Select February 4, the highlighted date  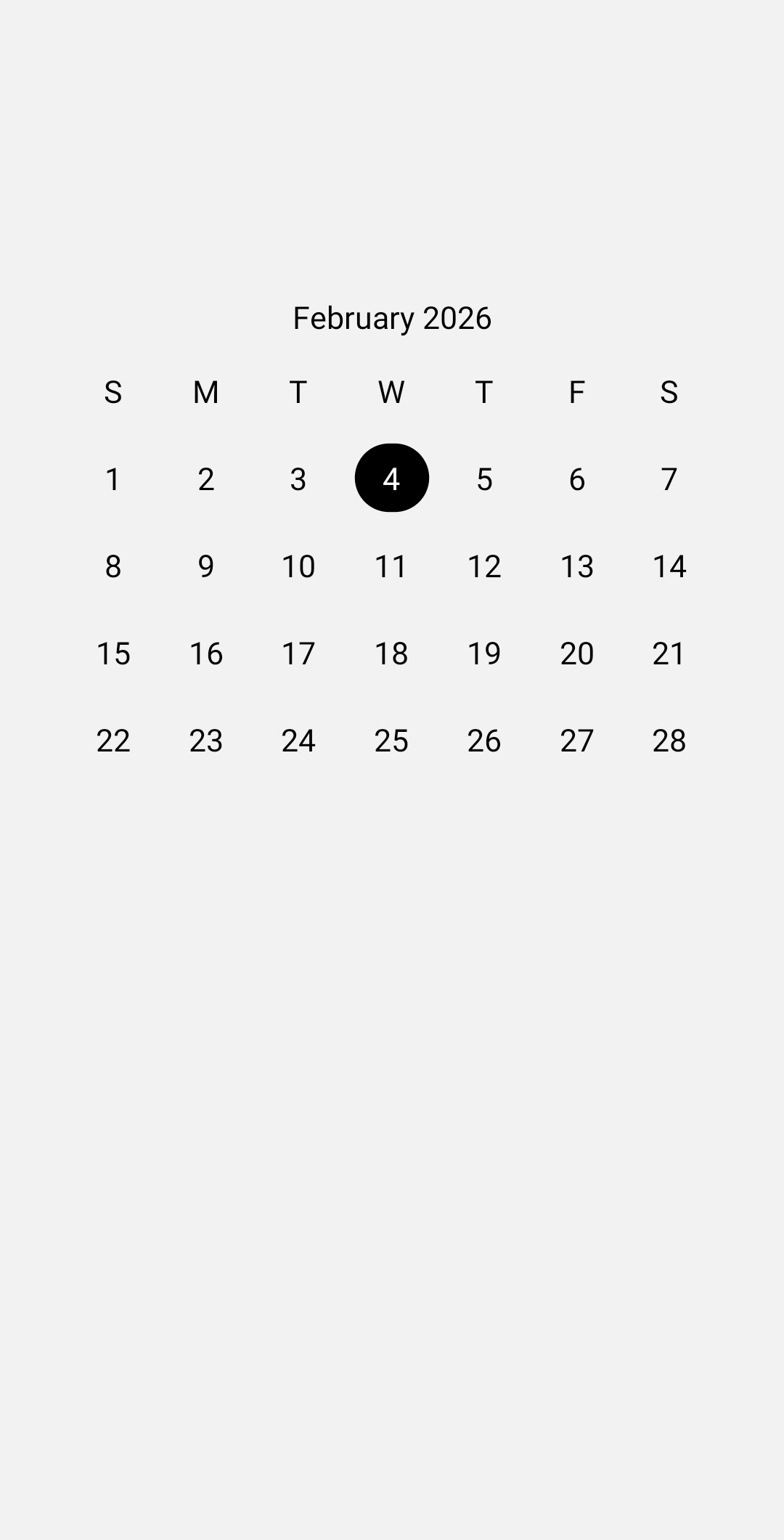(391, 478)
